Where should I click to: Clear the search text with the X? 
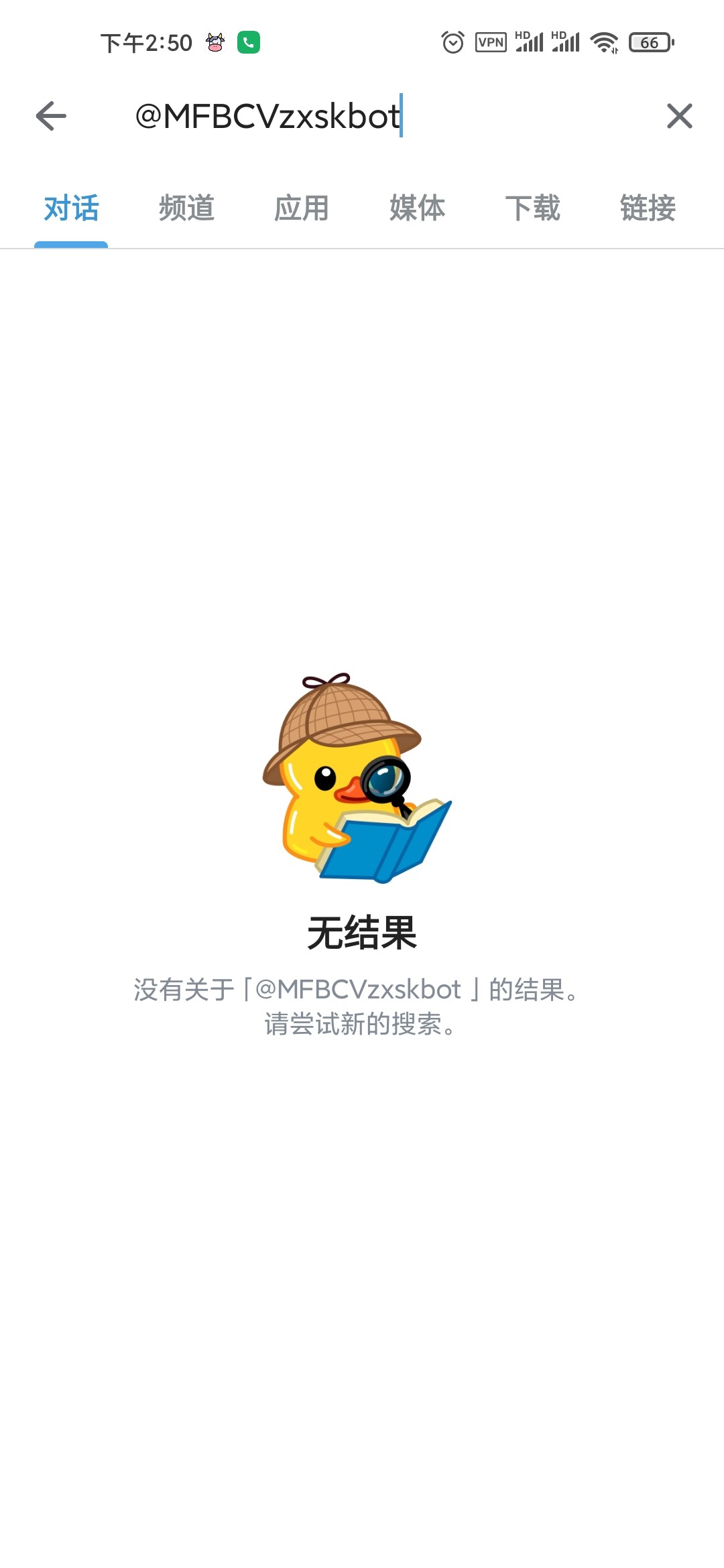pos(679,116)
